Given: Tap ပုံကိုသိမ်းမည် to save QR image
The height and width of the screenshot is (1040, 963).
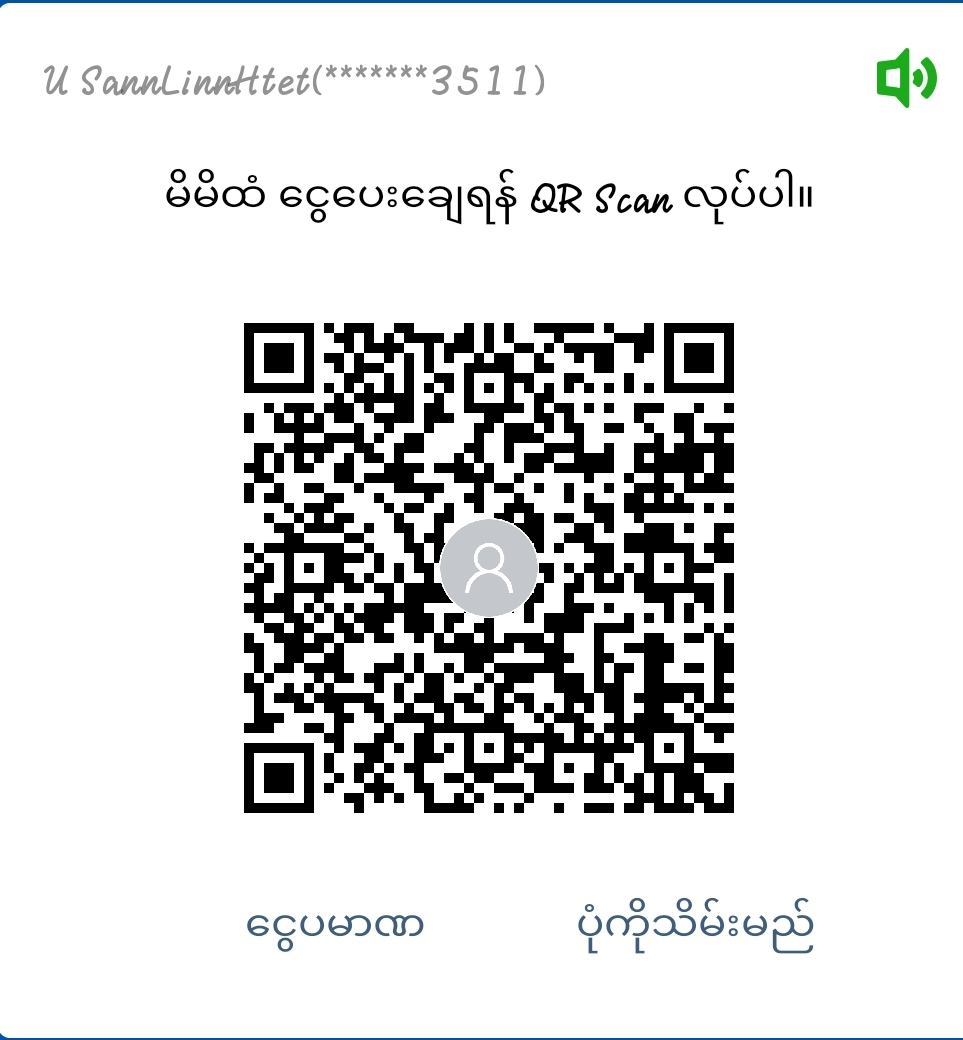Looking at the screenshot, I should [x=696, y=925].
